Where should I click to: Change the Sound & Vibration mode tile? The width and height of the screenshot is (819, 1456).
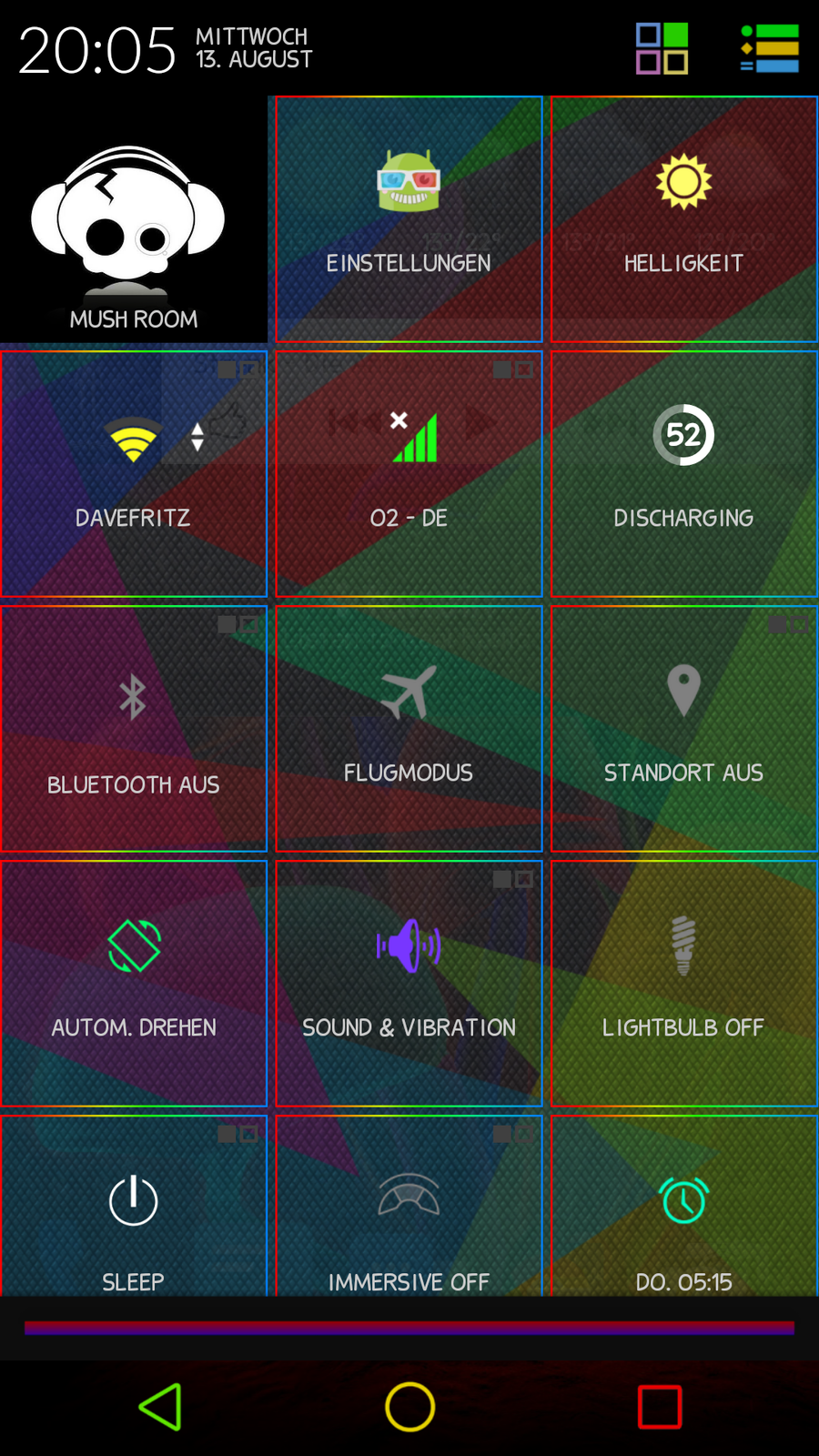pyautogui.click(x=409, y=983)
